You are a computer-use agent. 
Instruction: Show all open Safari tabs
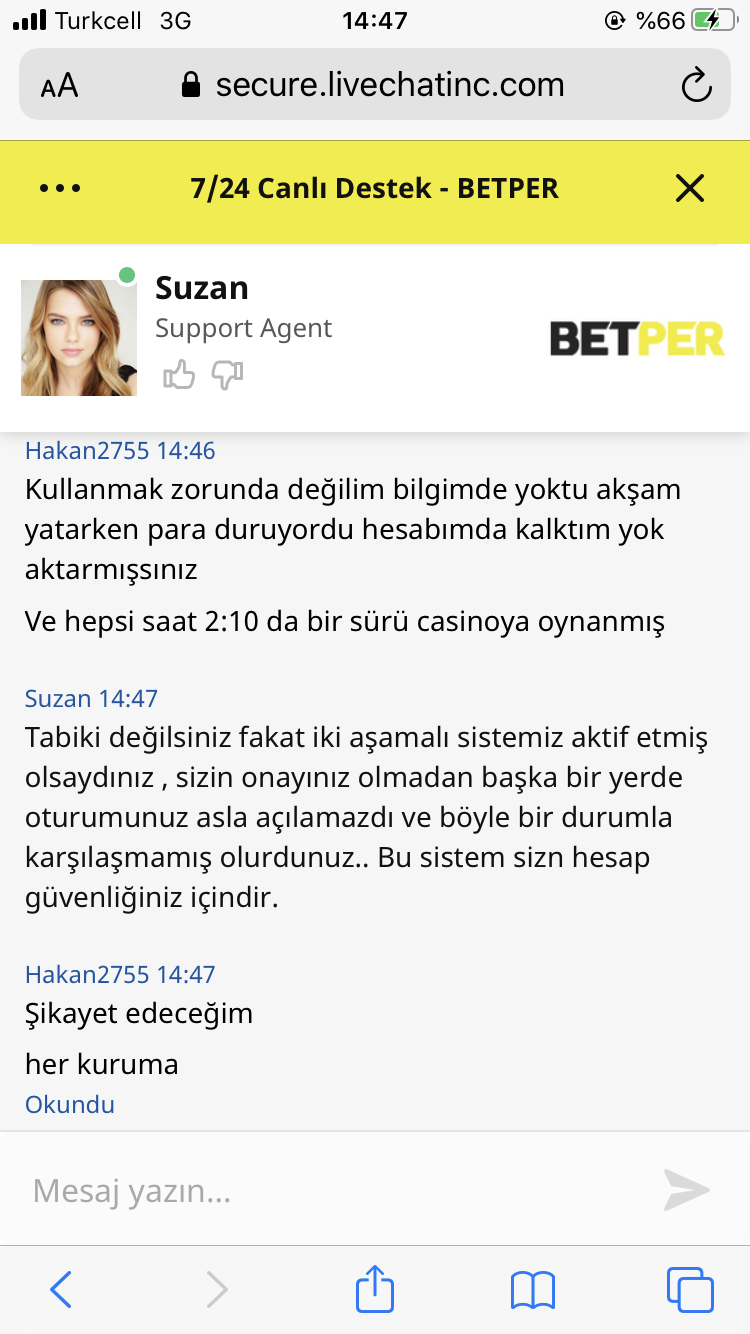point(690,1289)
